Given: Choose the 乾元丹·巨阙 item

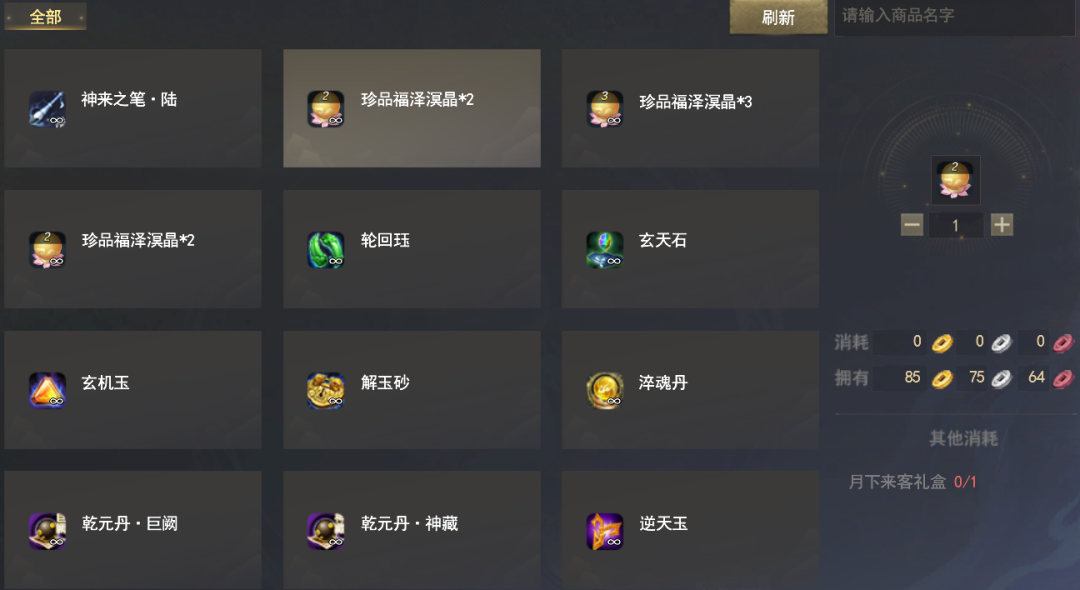Looking at the screenshot, I should pyautogui.click(x=133, y=530).
